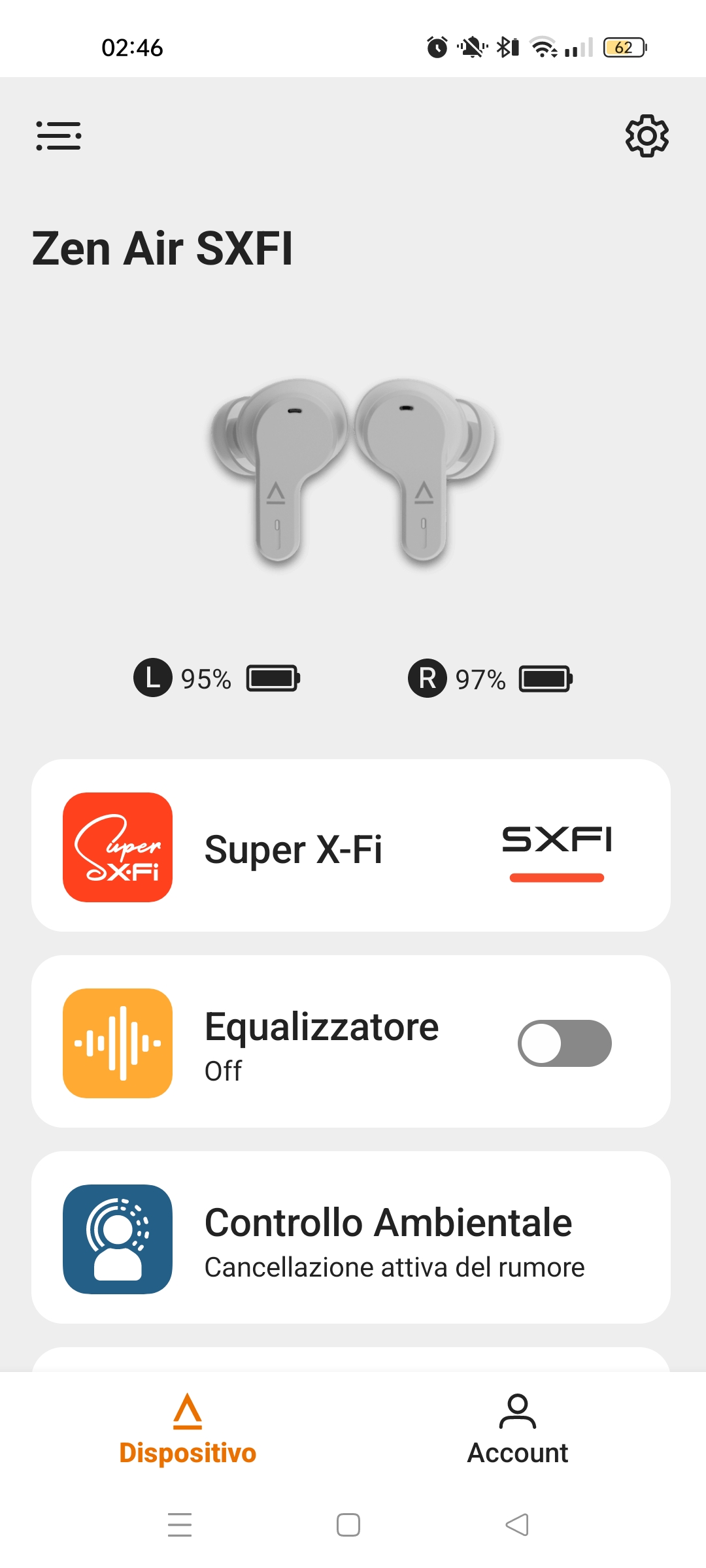Enable the Equalizzatore switch
This screenshot has height=1568, width=706.
click(565, 1043)
